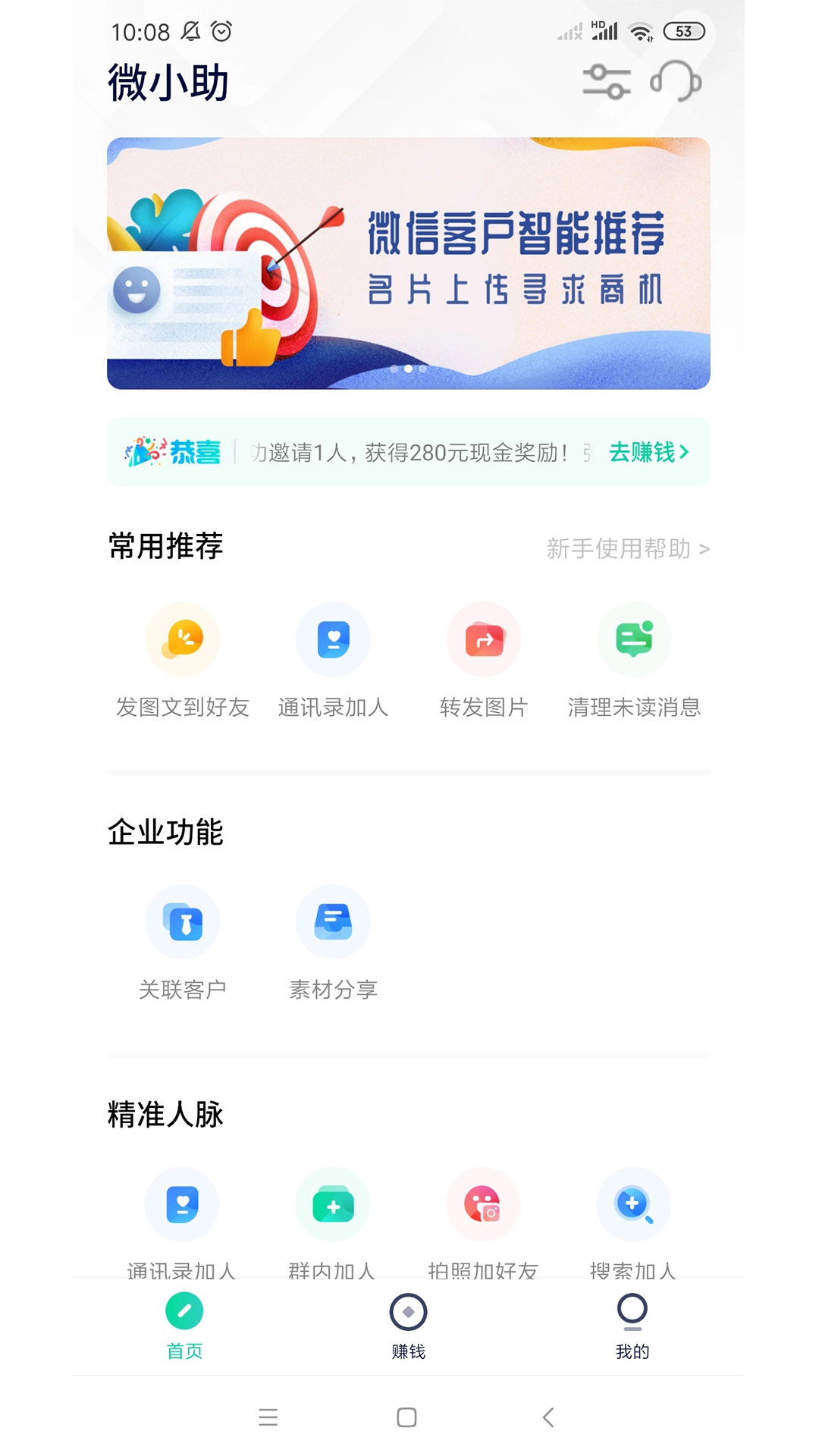Open 素材分享 feature
819x1456 pixels.
tap(333, 942)
